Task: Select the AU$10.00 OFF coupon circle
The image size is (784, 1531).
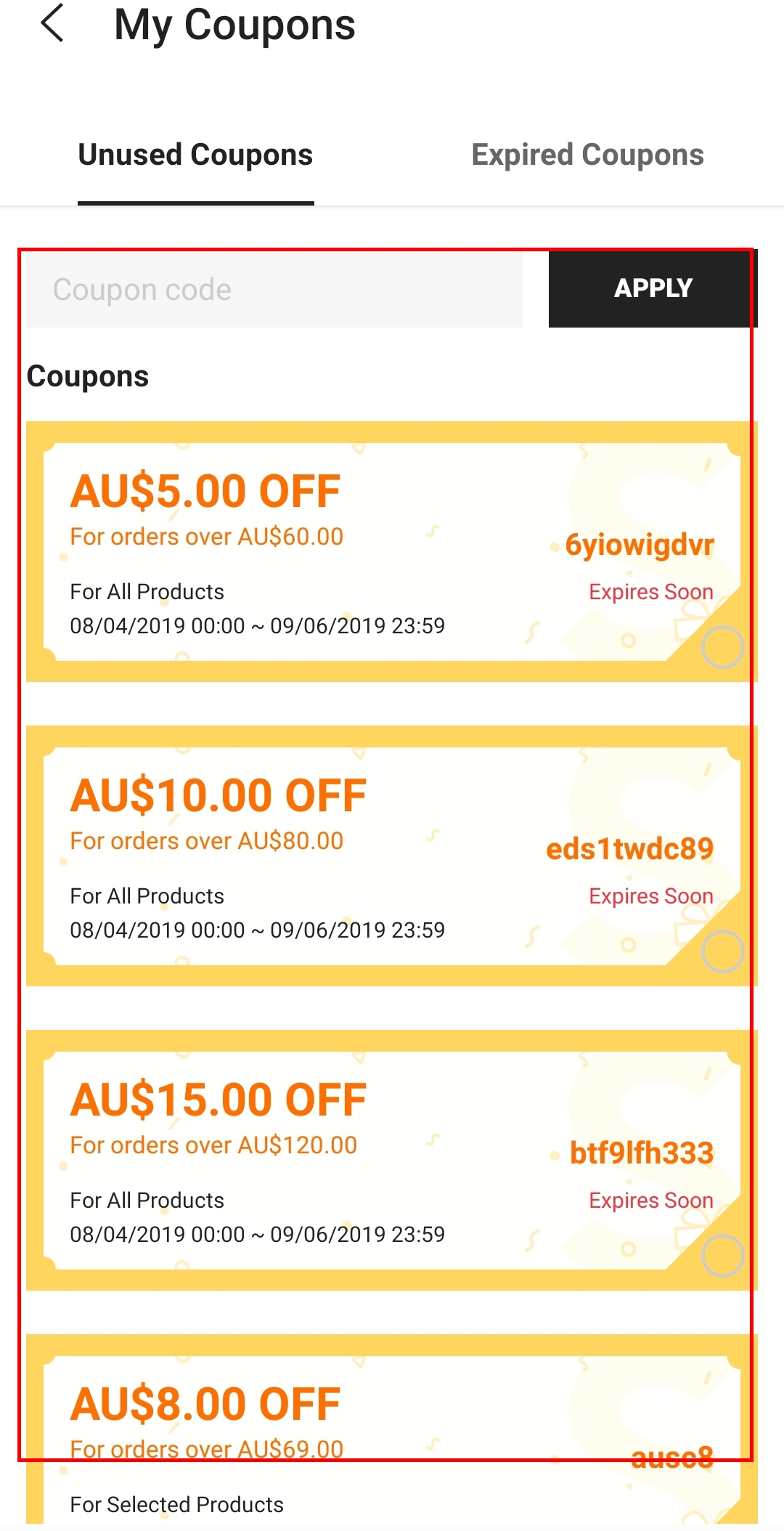Action: (x=722, y=948)
